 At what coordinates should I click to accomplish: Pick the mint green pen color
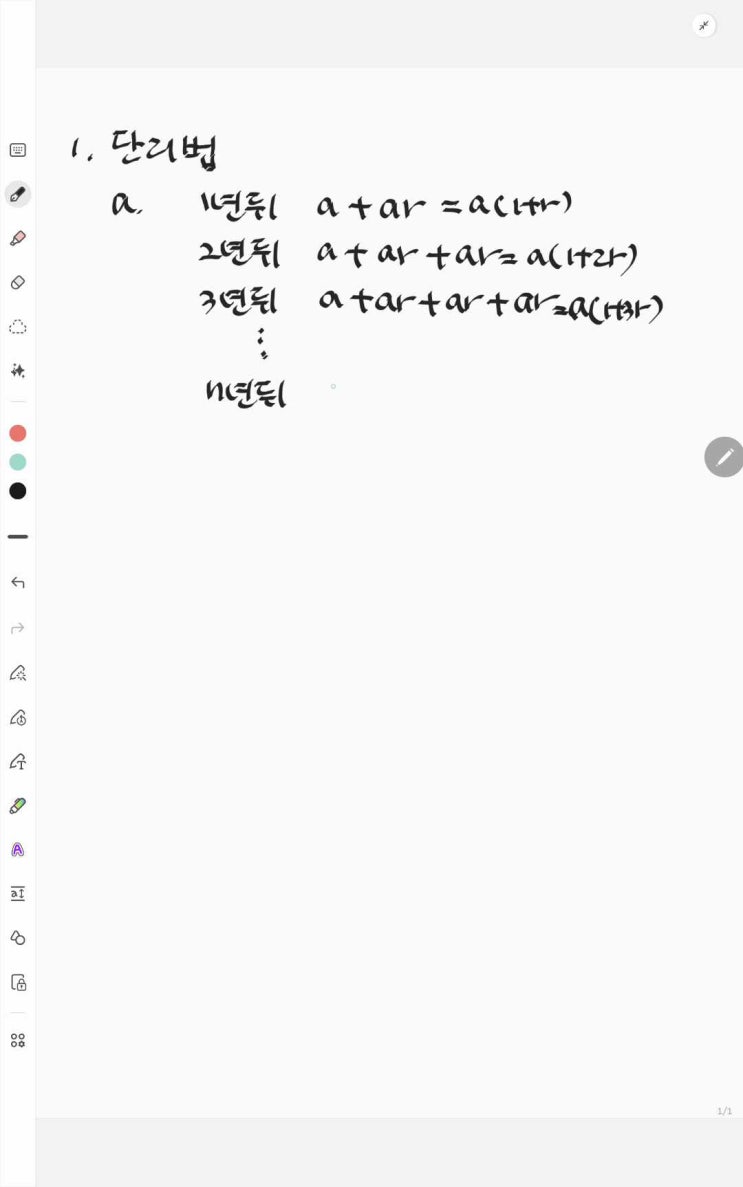pos(17,462)
